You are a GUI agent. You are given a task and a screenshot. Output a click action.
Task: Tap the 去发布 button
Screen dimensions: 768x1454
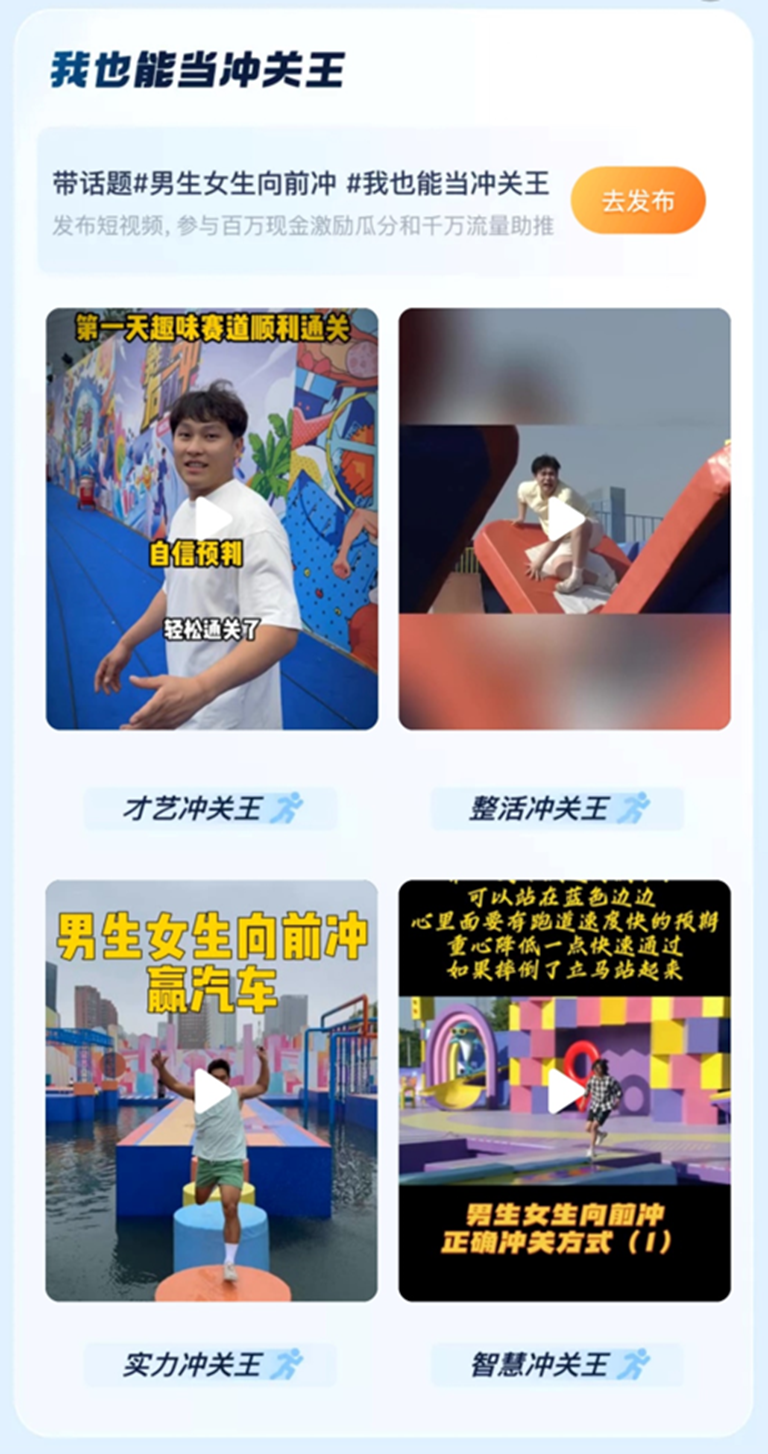click(638, 200)
